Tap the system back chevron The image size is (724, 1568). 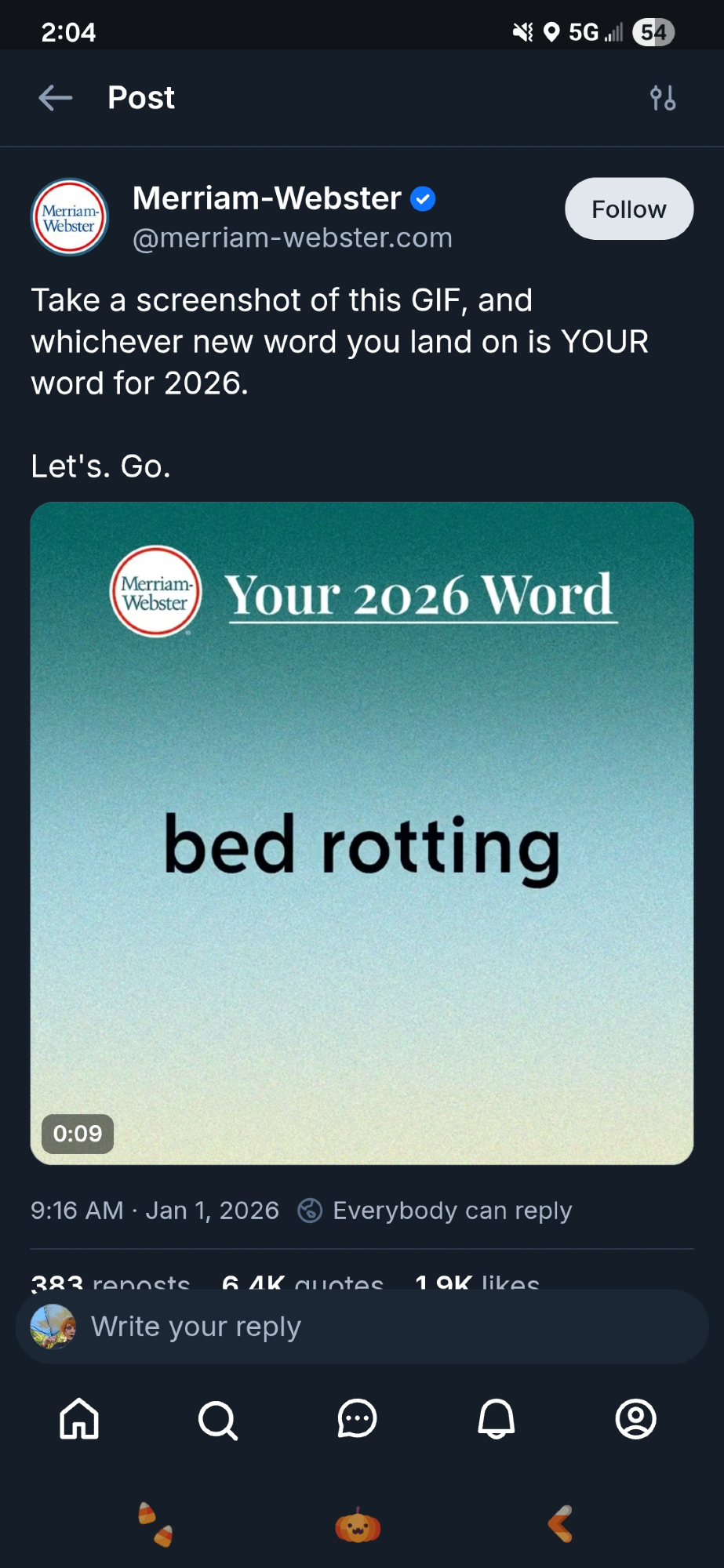(x=560, y=1525)
